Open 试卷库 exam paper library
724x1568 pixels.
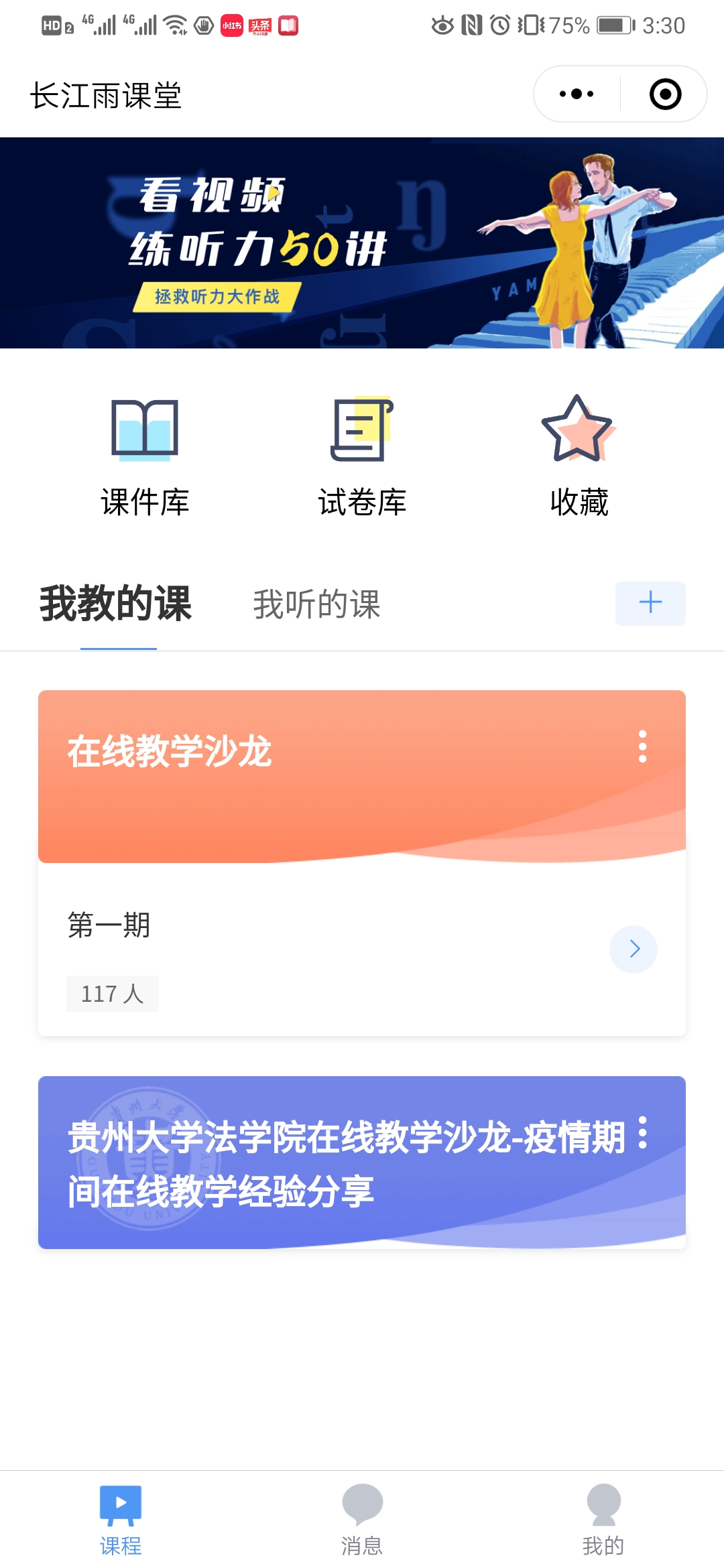[362, 456]
